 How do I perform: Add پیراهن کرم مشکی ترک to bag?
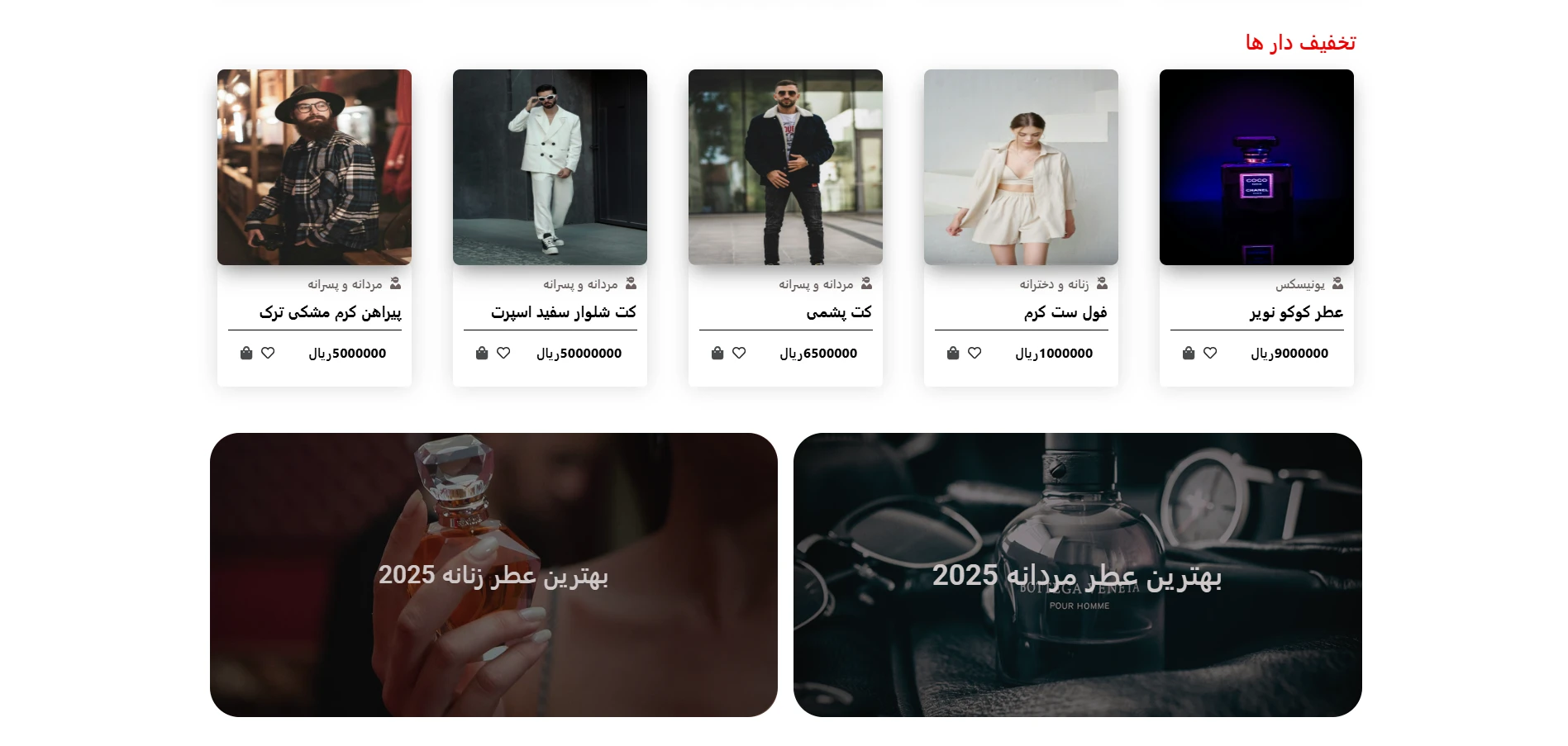click(246, 353)
